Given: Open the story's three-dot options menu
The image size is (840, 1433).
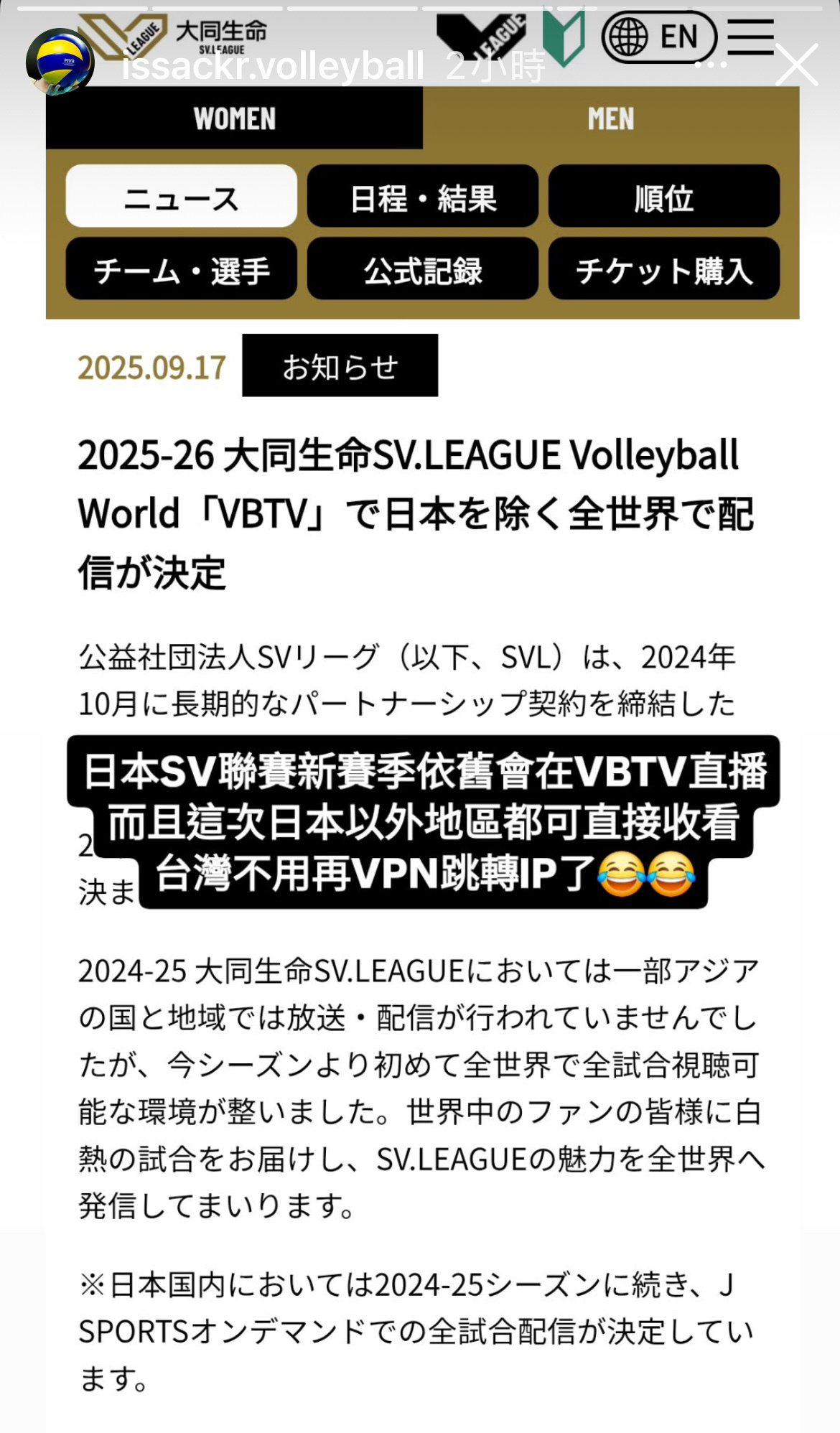Looking at the screenshot, I should click(x=712, y=65).
